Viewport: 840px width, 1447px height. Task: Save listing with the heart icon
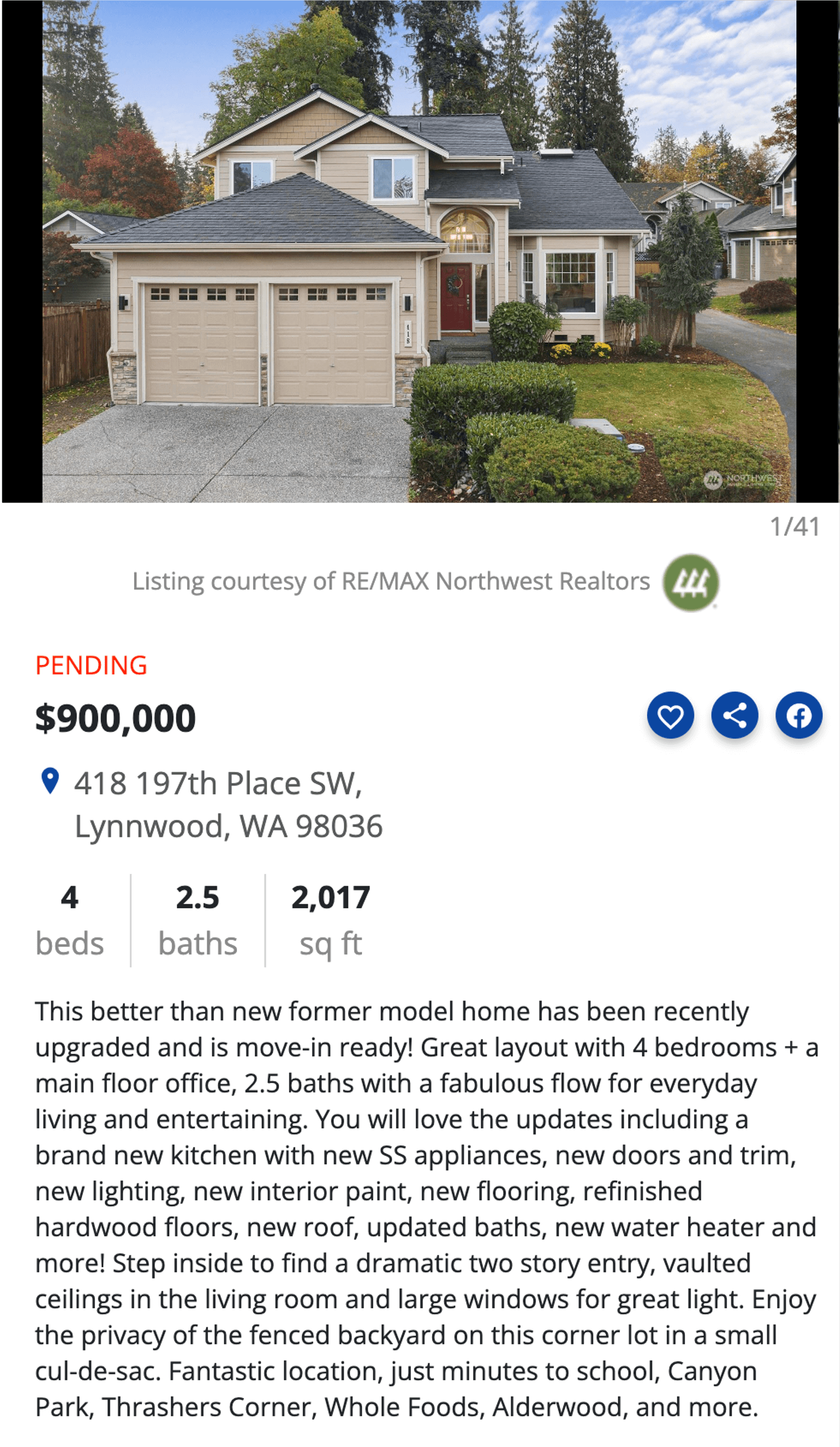click(670, 715)
